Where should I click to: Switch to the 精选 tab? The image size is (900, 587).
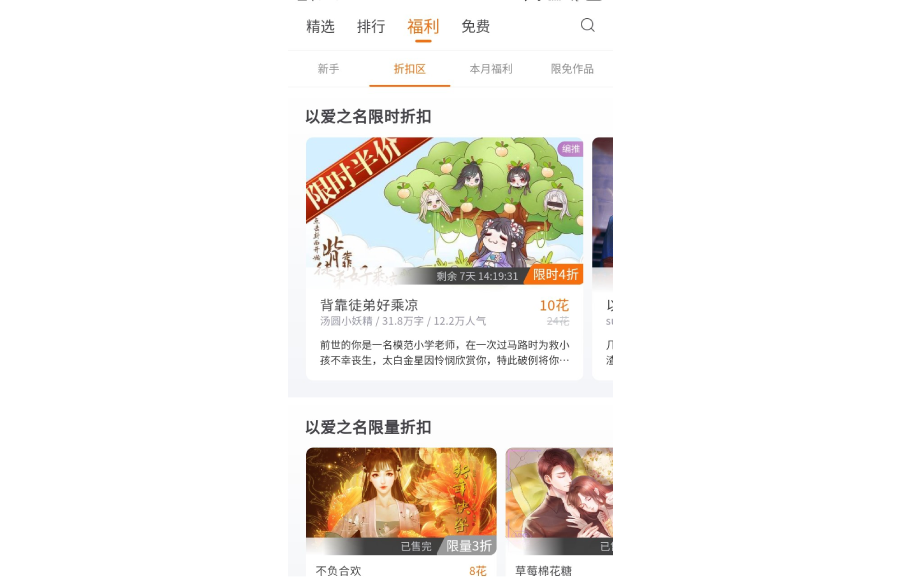320,27
